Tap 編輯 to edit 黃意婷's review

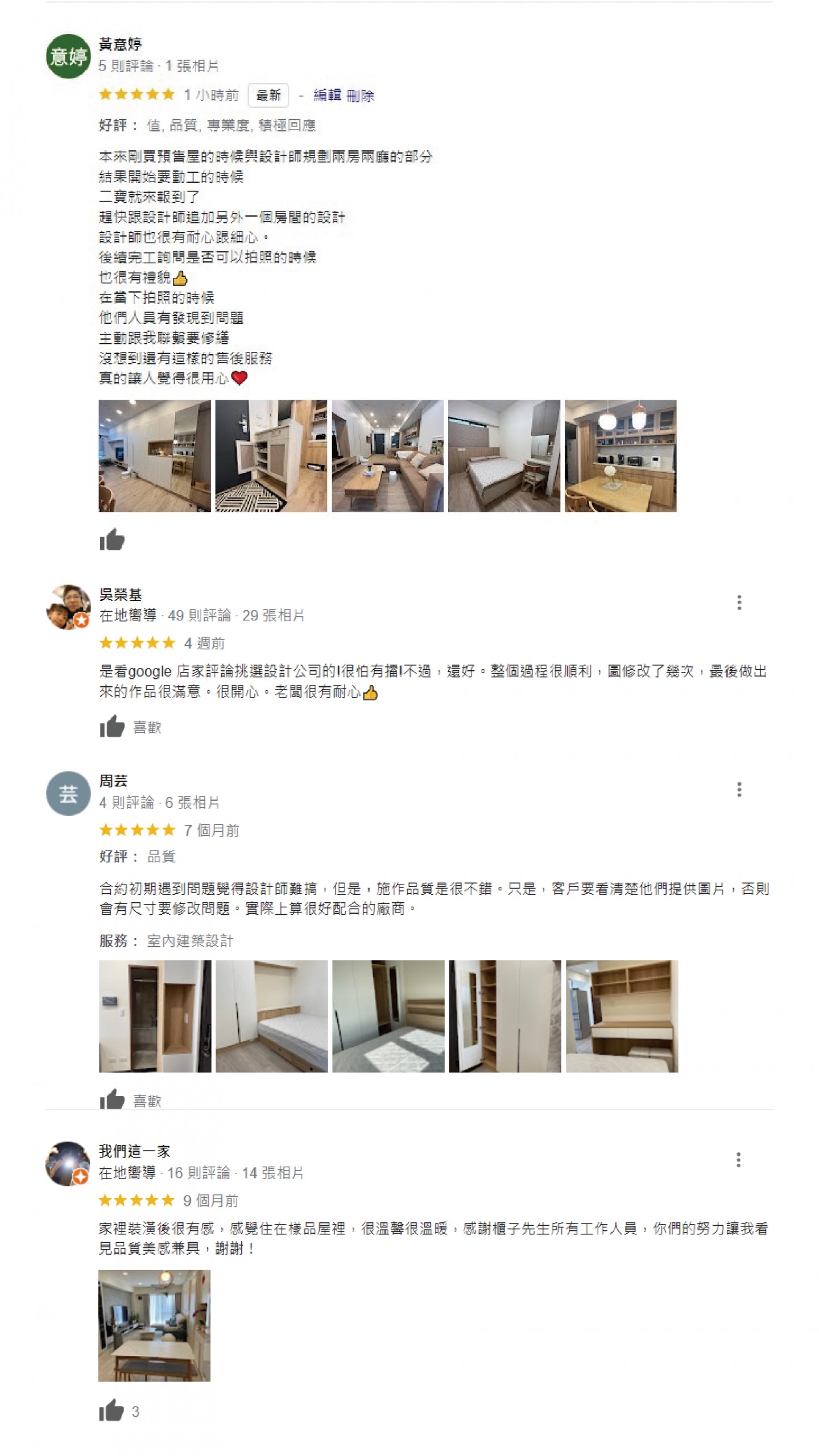point(326,95)
